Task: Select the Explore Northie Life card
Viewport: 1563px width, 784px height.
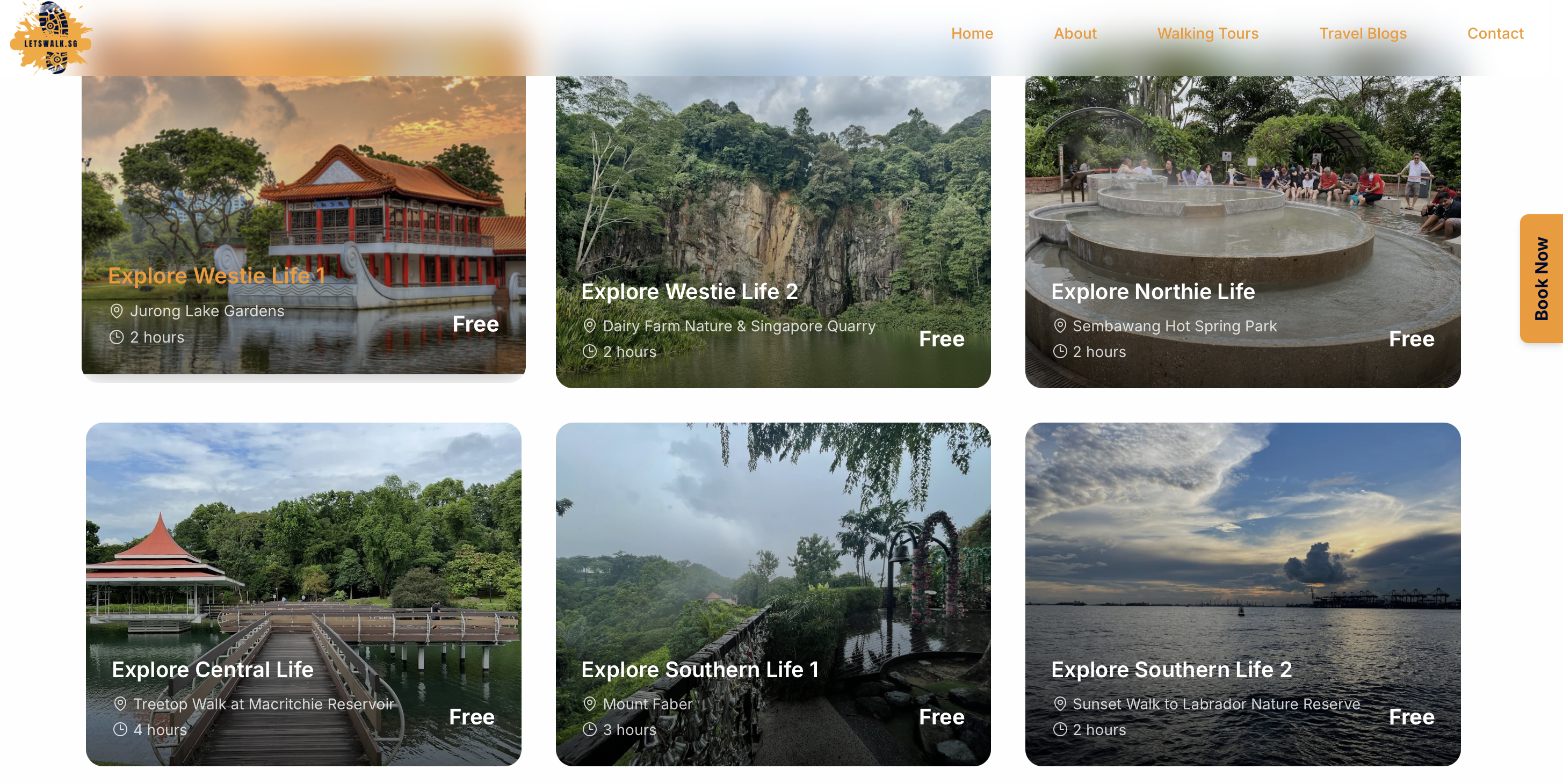Action: tap(1242, 230)
